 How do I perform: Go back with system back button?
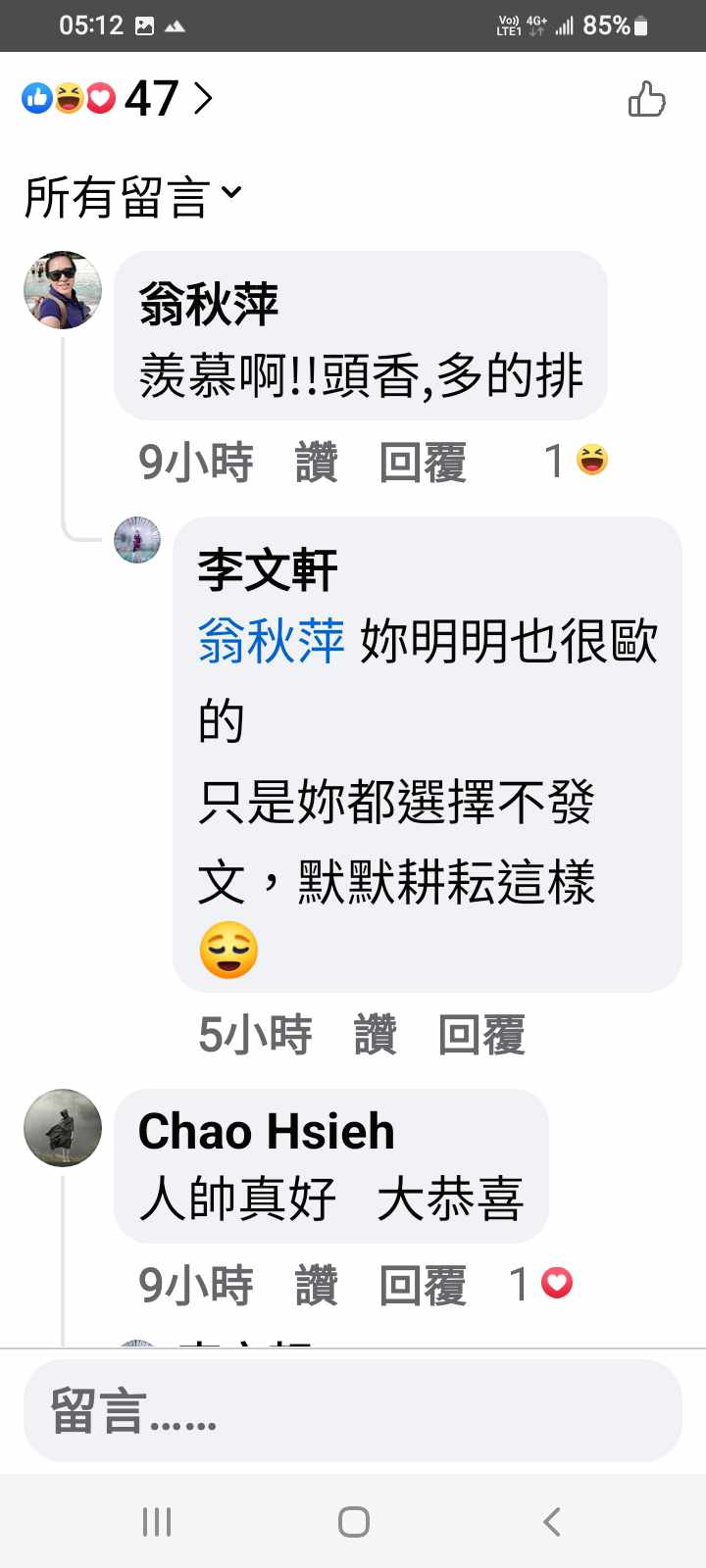coord(551,1521)
